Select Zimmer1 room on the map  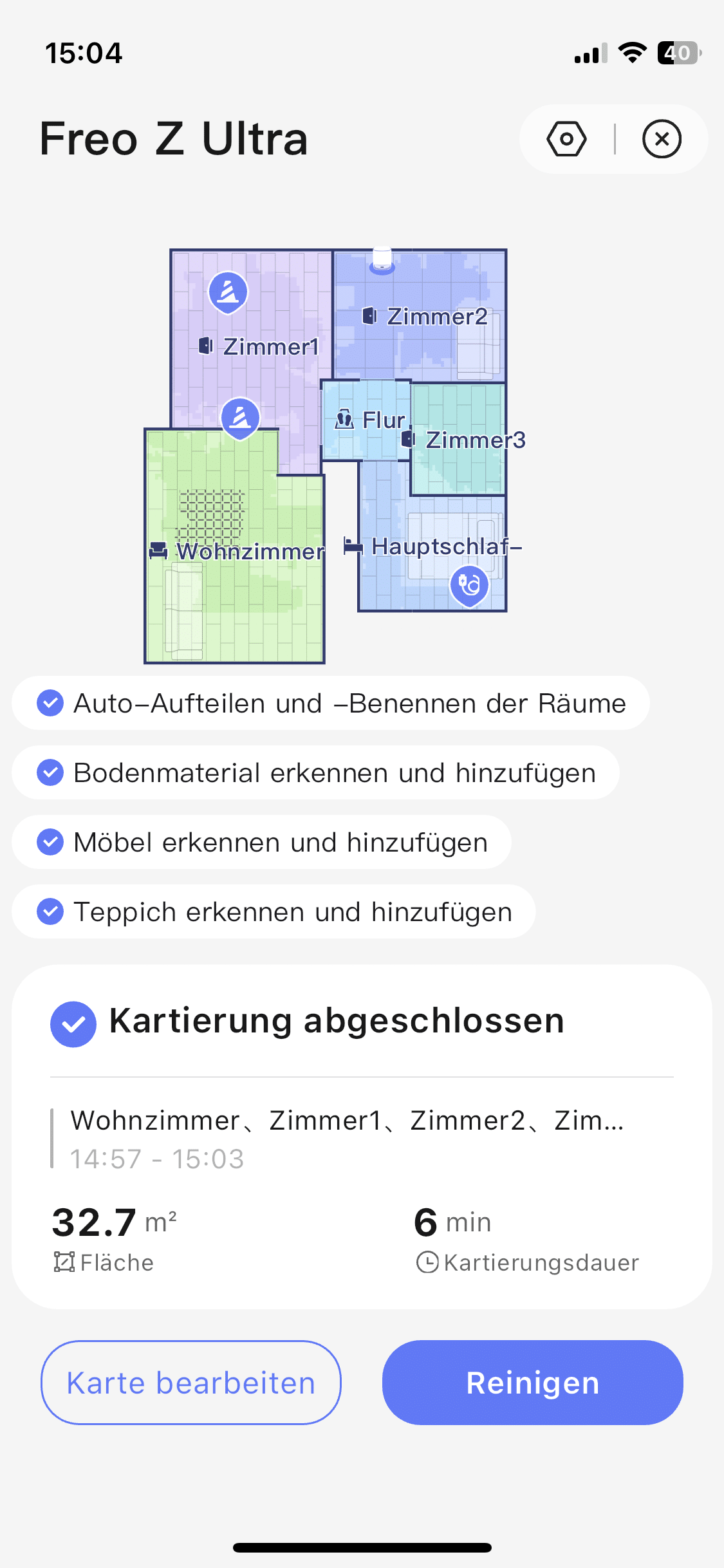click(x=270, y=348)
